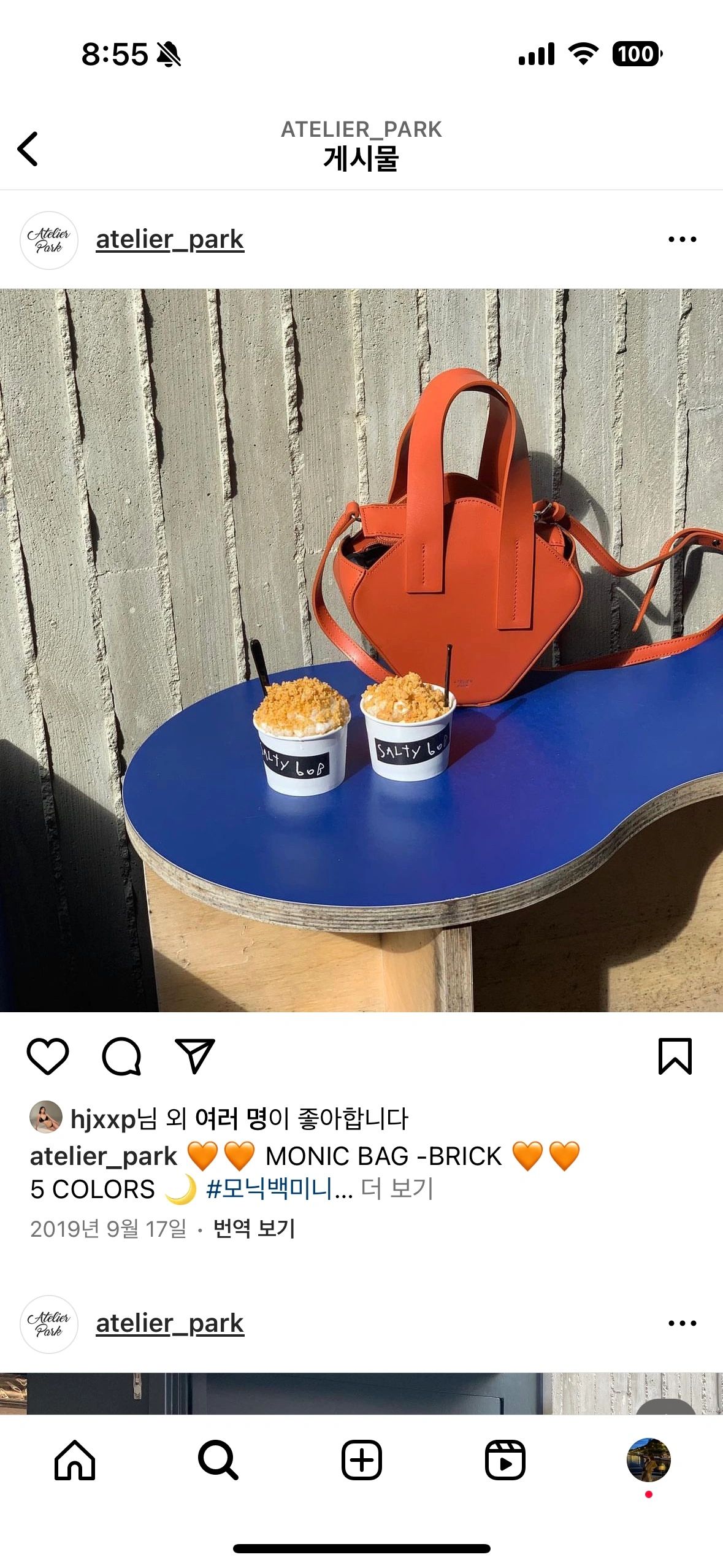Open comments on the MONIC BAG post
723x1568 pixels.
[x=121, y=1056]
